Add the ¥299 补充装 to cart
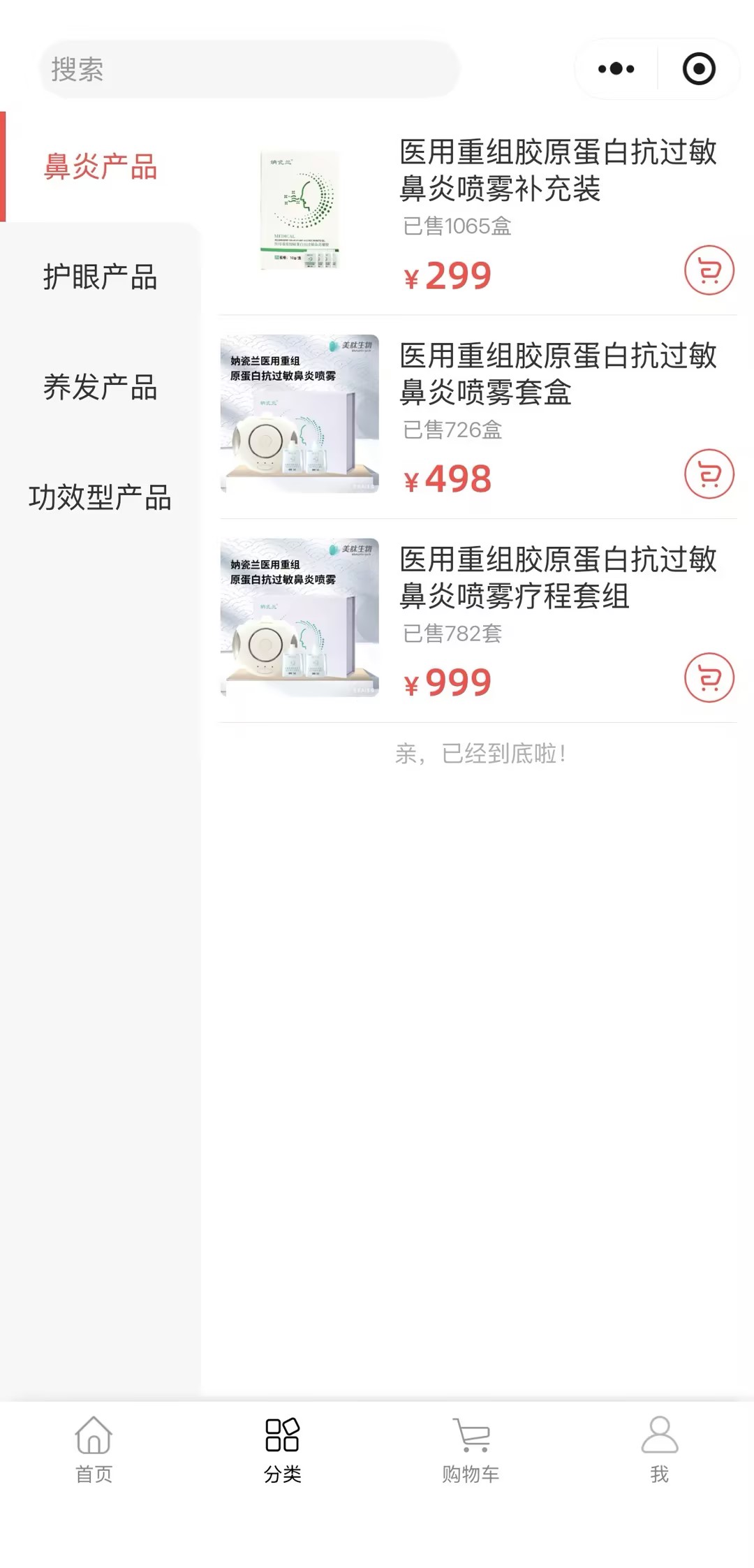 pyautogui.click(x=709, y=270)
